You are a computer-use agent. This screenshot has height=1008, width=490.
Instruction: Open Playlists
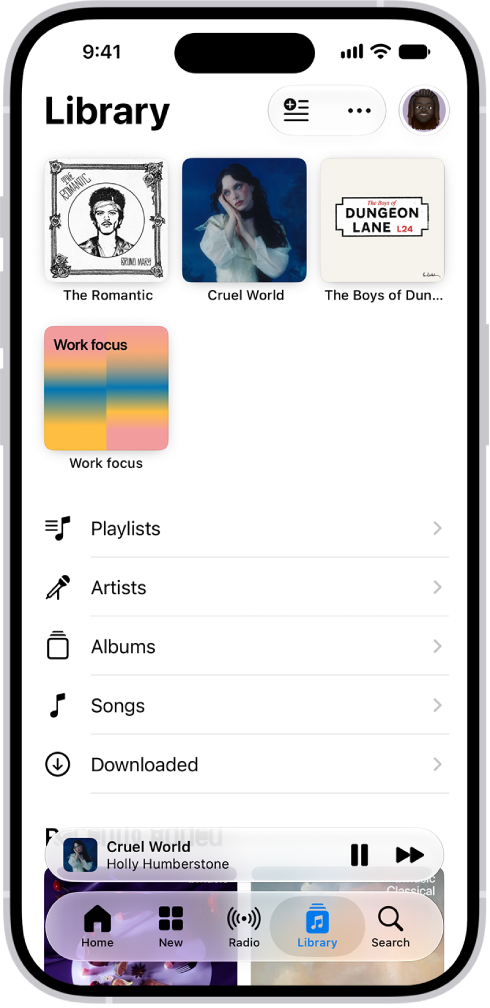click(x=246, y=528)
